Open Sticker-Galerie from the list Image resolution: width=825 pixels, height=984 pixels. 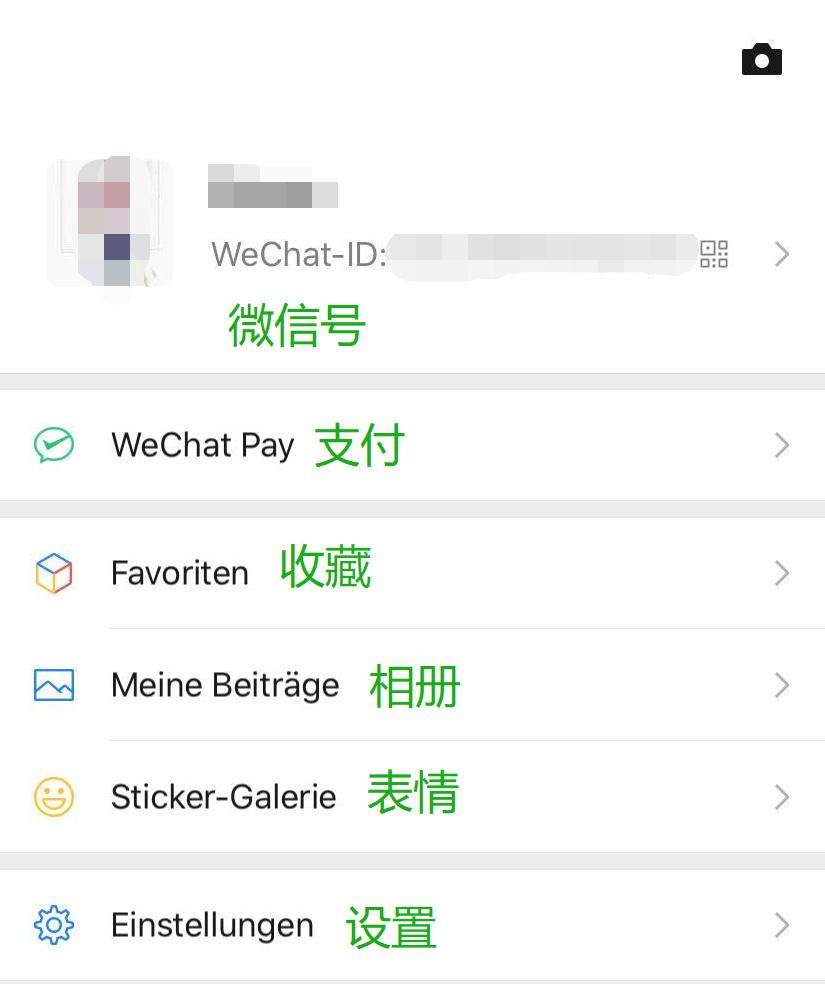tap(223, 797)
